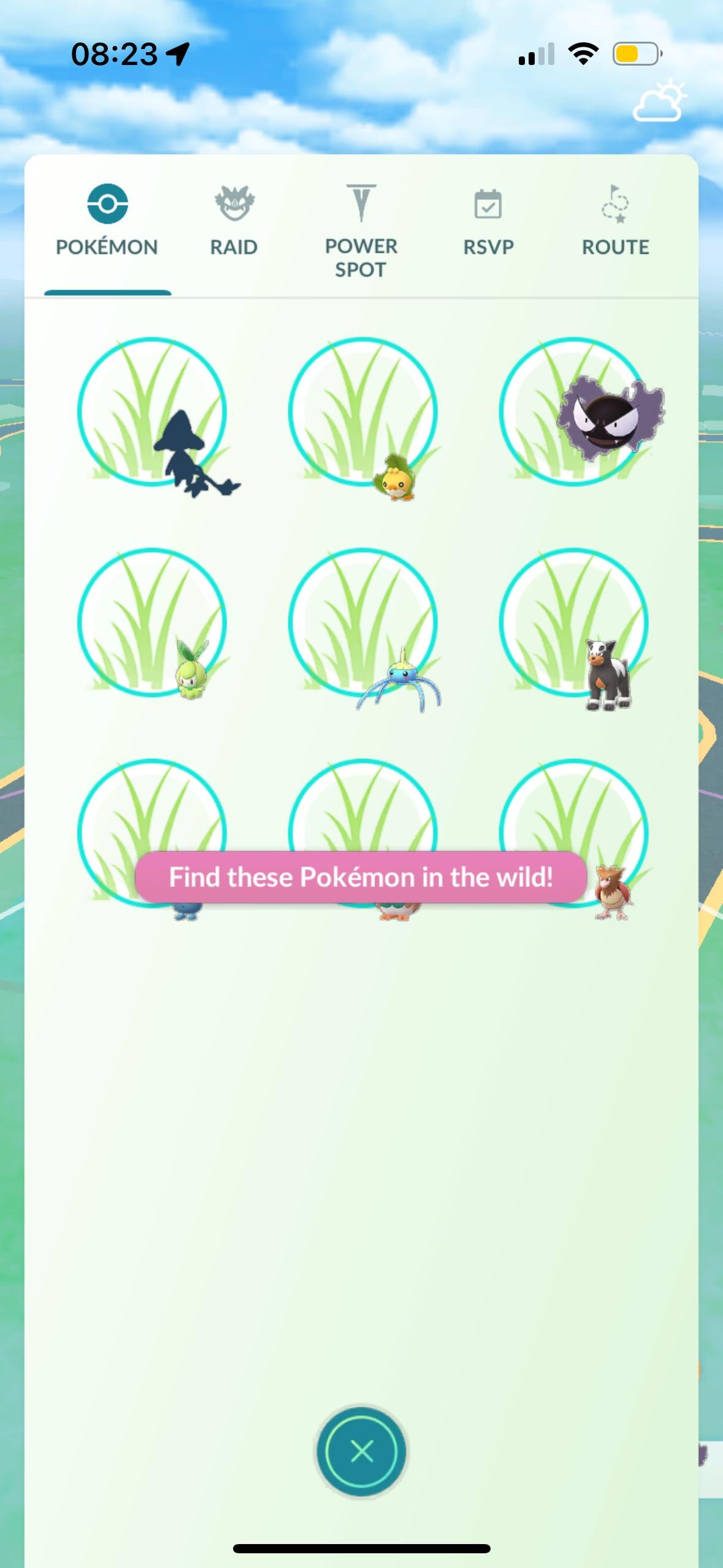Tap the yellow duckling with leaf
This screenshot has height=1568, width=723.
click(x=363, y=412)
